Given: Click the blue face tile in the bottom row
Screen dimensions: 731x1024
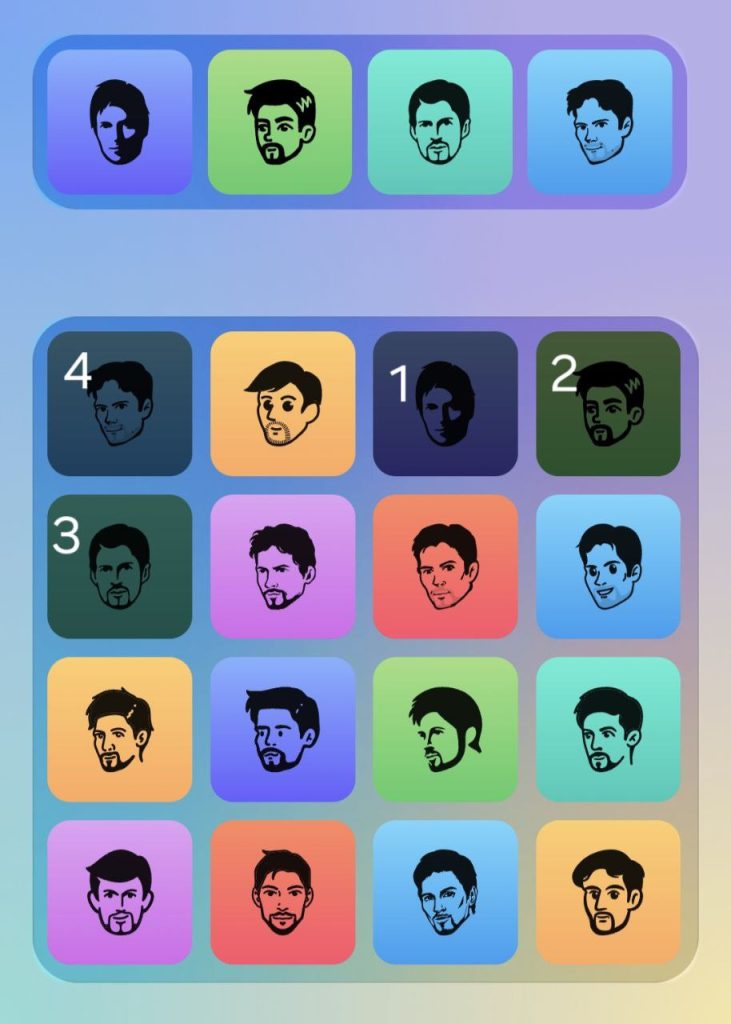Looking at the screenshot, I should pos(445,893).
